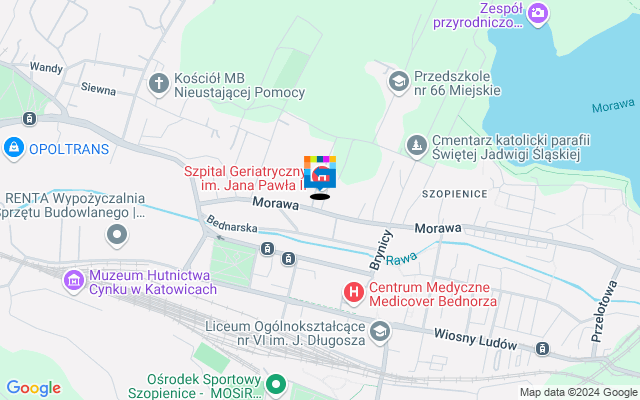Tap the Szpital Geriatryczny location marker
The height and width of the screenshot is (400, 640).
(320, 173)
